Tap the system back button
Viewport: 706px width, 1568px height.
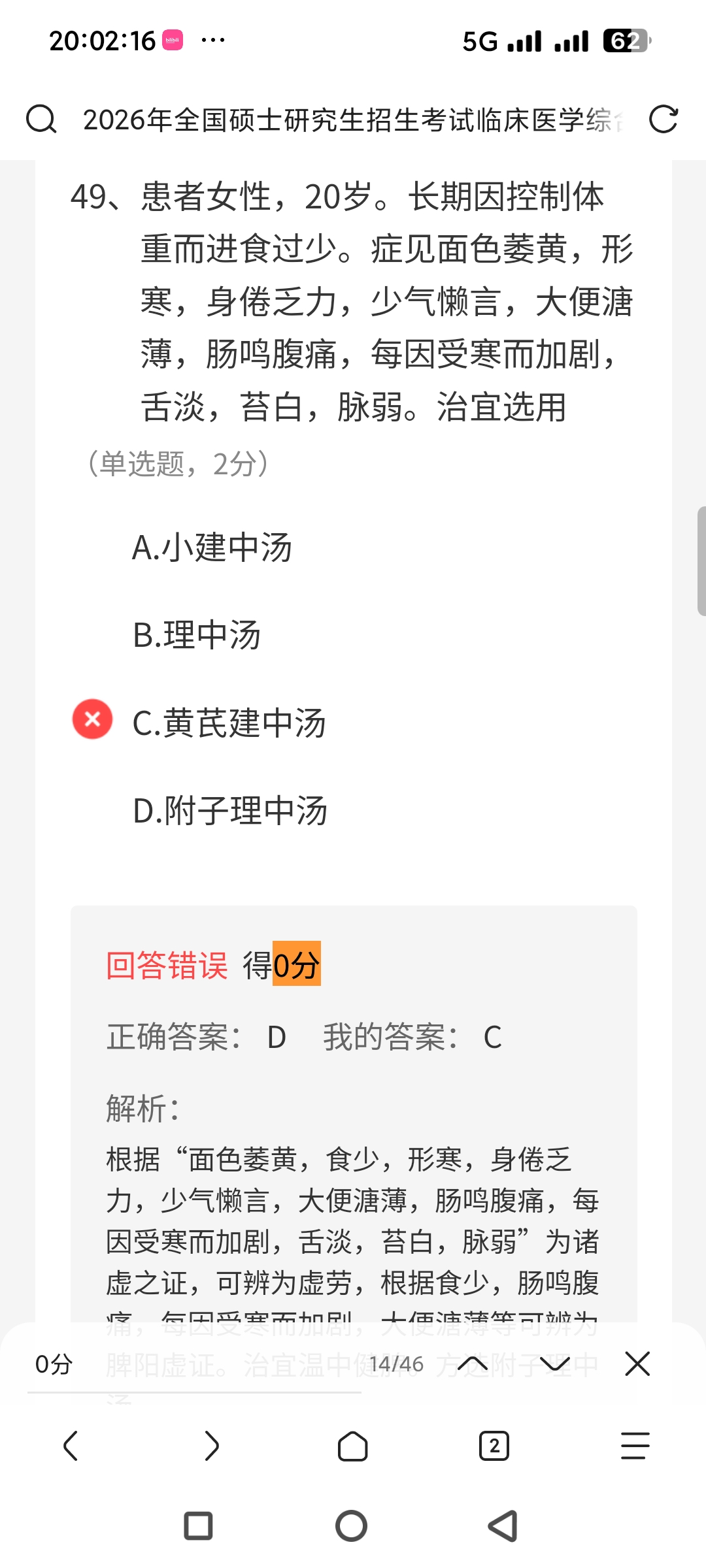503,1526
